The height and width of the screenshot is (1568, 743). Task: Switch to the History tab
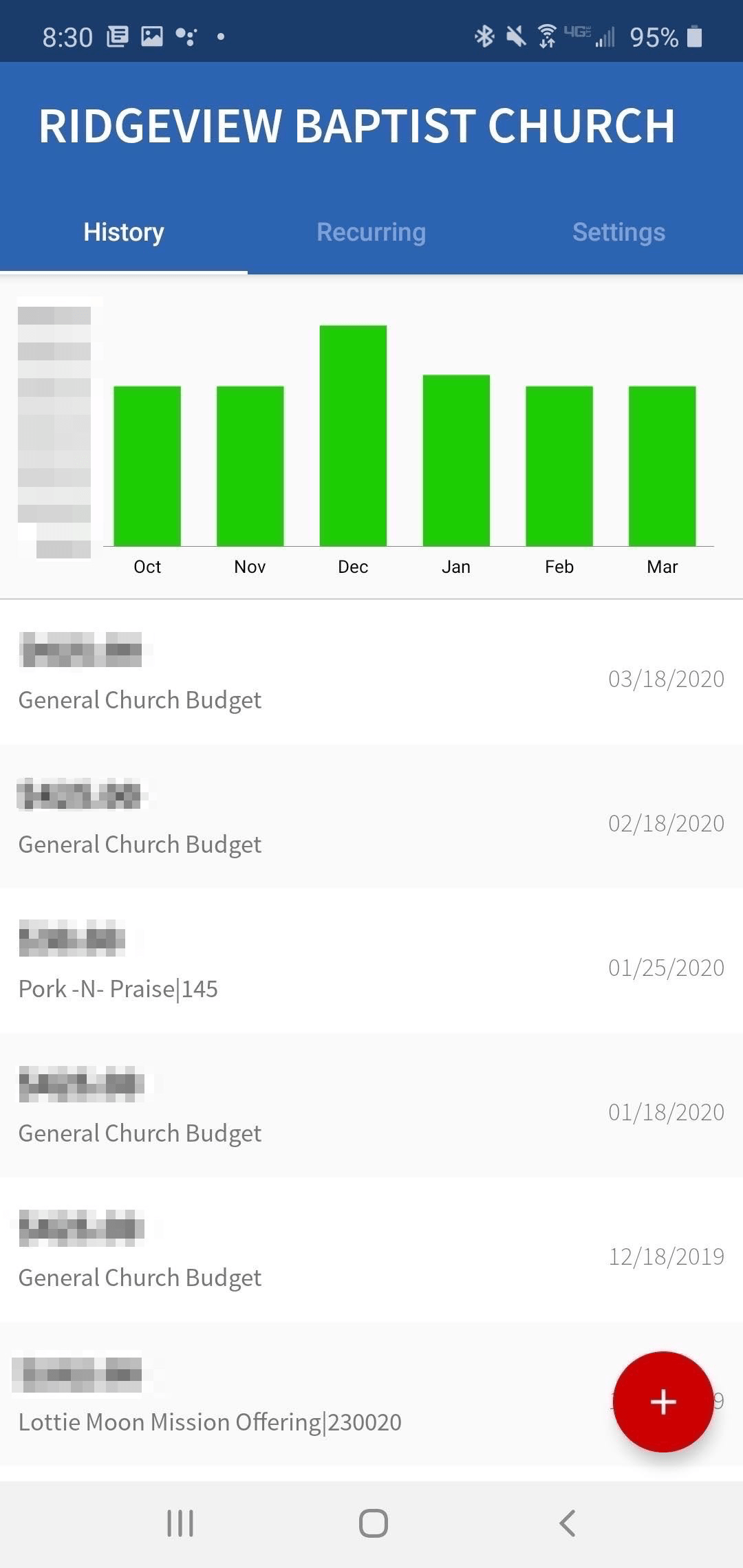pos(124,232)
